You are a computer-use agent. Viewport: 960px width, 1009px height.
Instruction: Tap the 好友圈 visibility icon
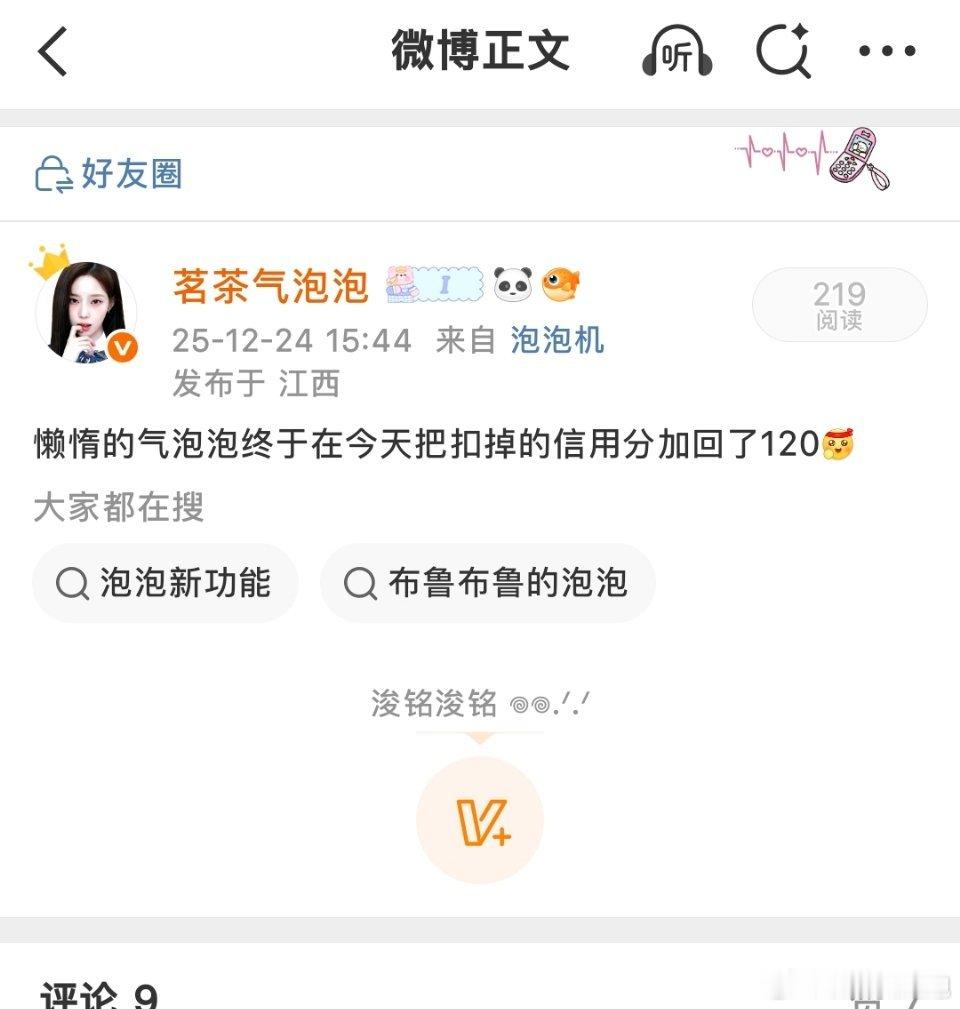coord(53,171)
